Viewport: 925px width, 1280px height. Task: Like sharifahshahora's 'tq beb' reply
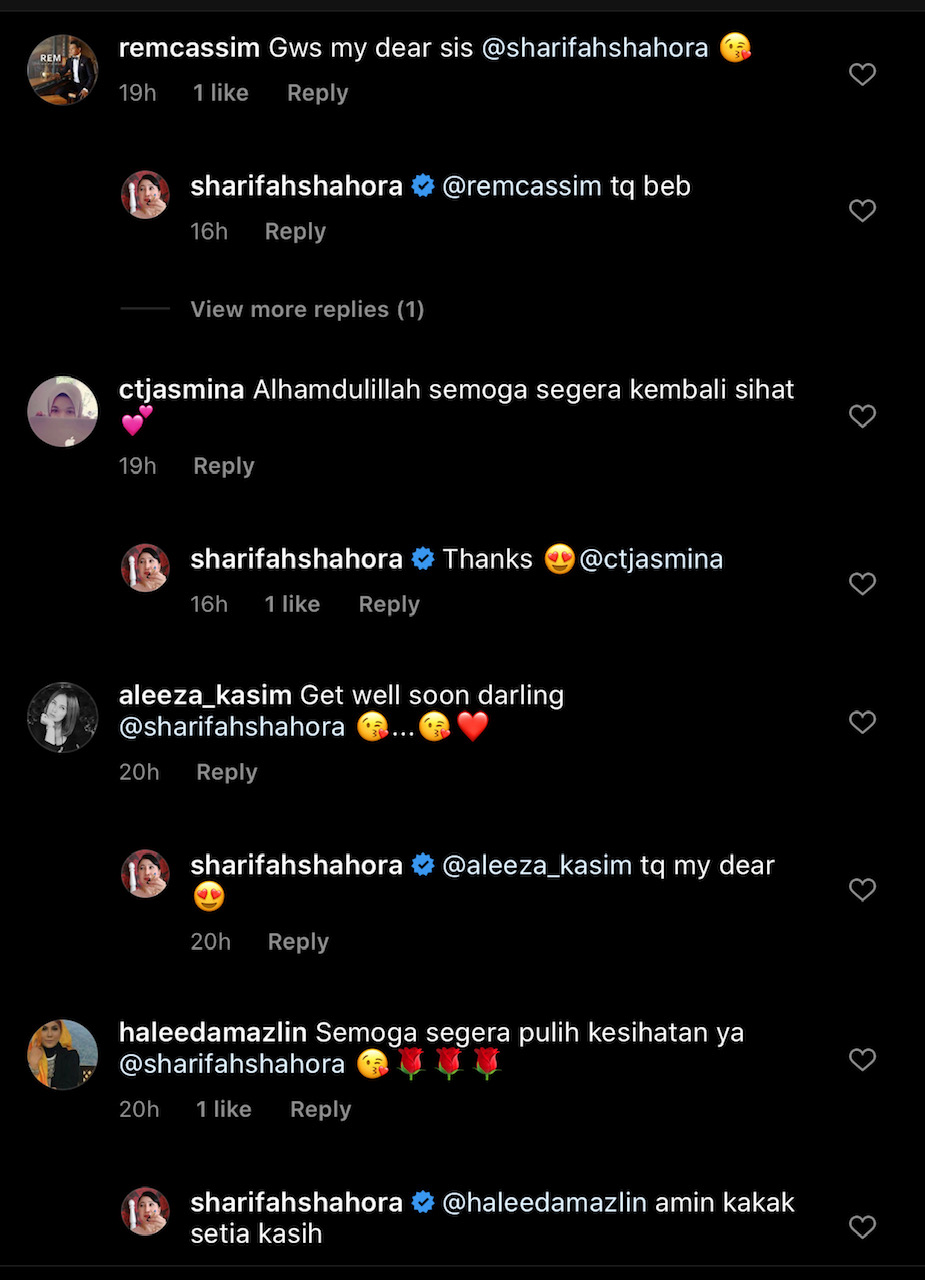[862, 211]
